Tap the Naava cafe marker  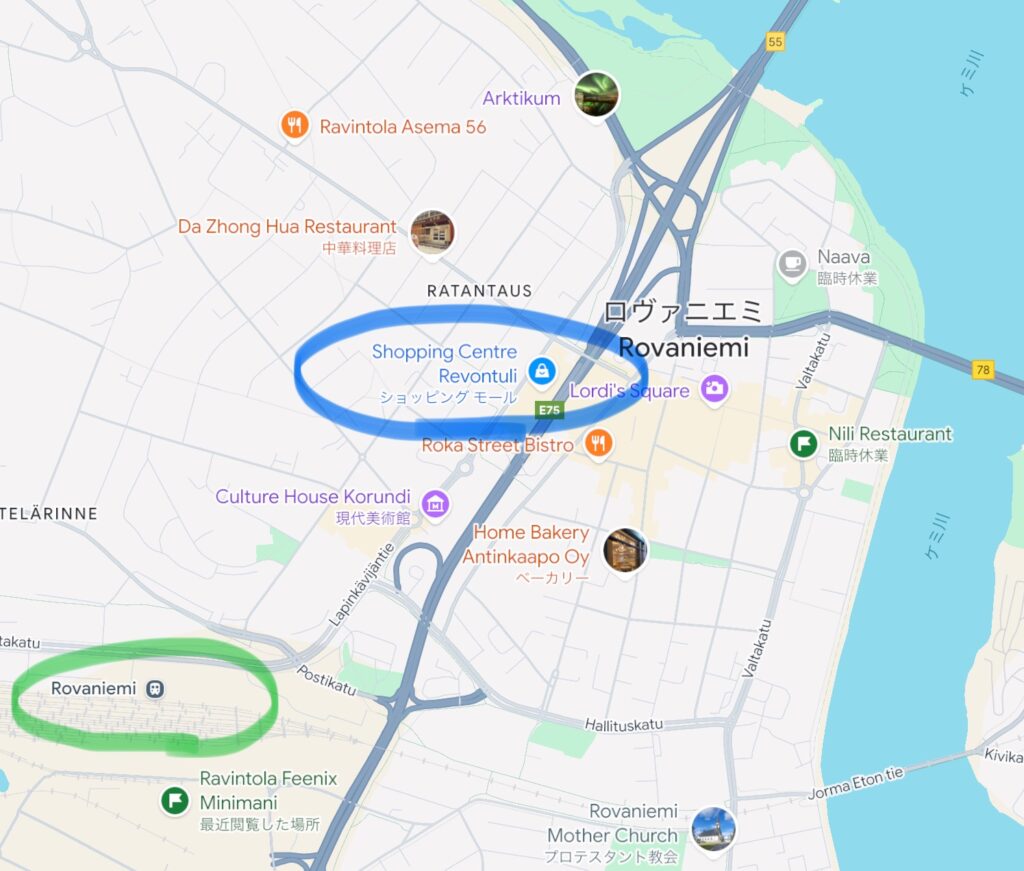point(793,264)
